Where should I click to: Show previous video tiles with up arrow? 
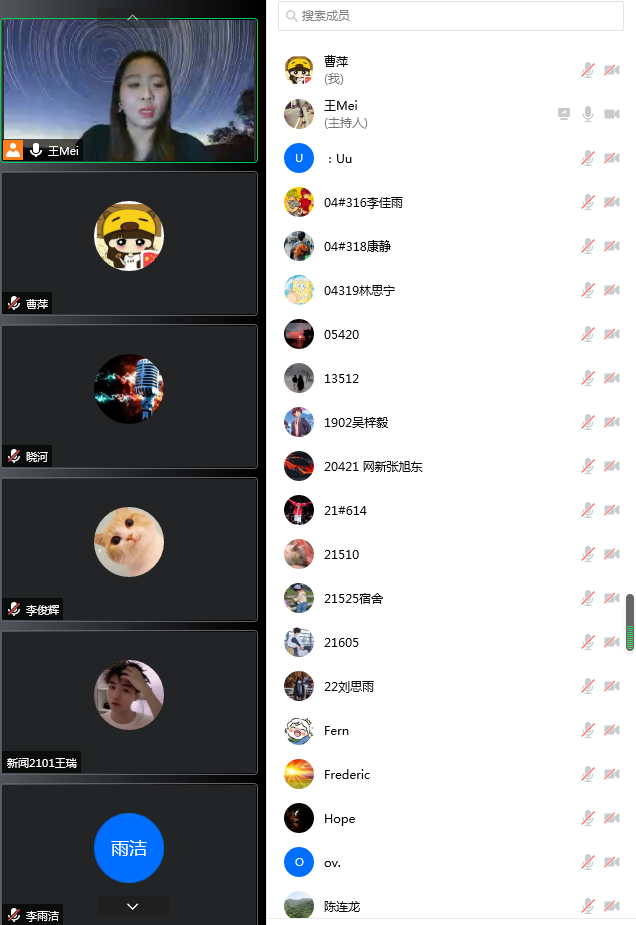(x=133, y=17)
